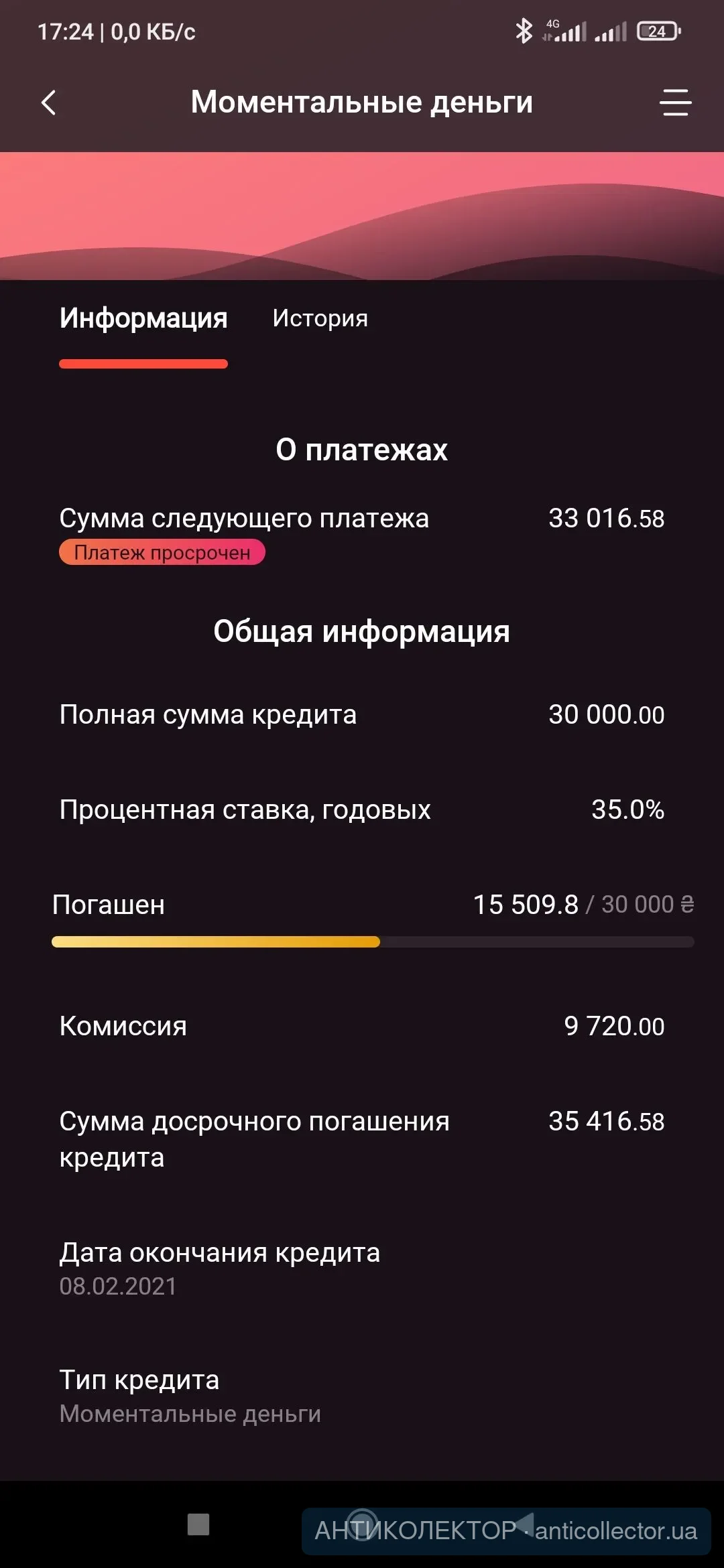Go back using the arrow icon
This screenshot has width=724, height=1568.
click(x=49, y=103)
